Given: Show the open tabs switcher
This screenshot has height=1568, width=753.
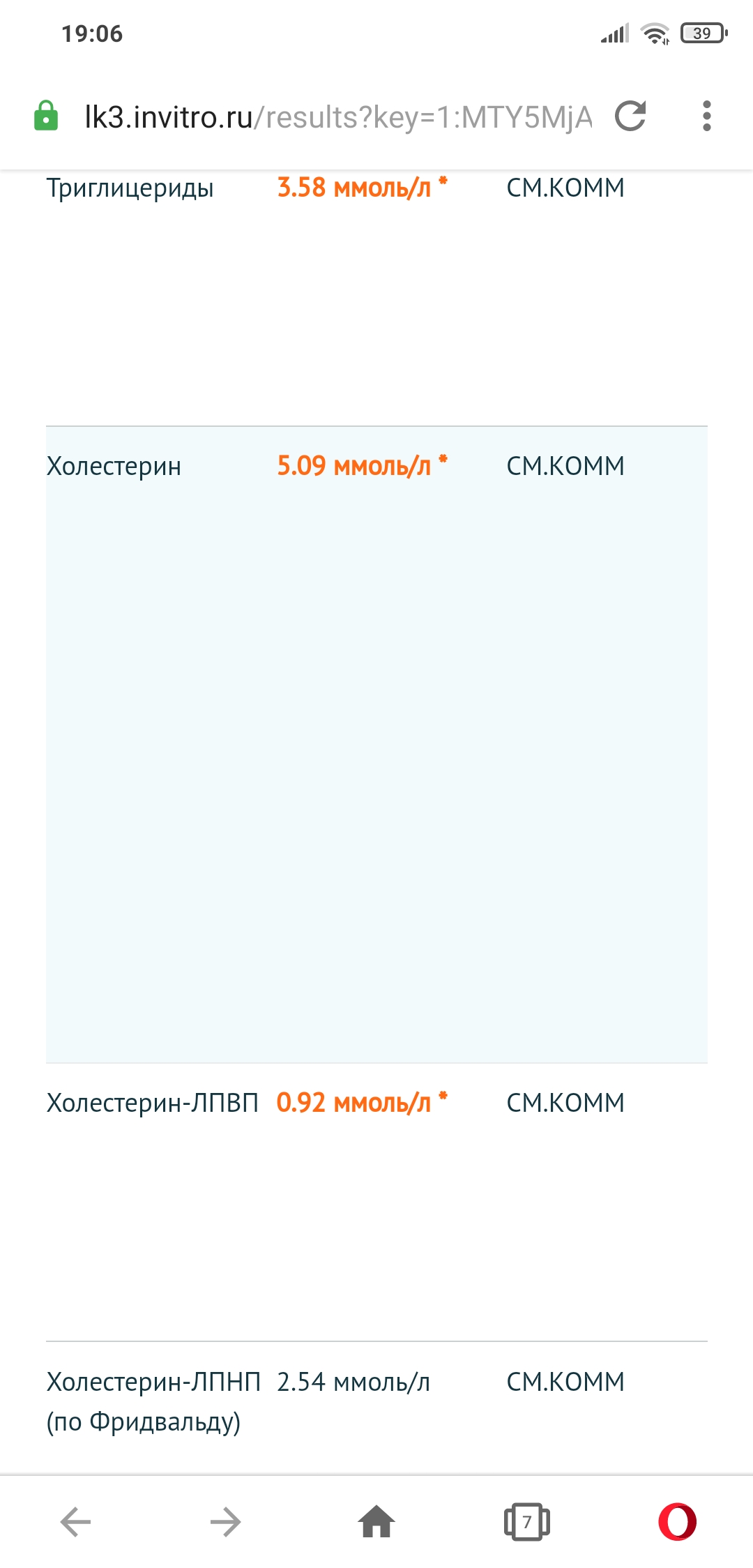Looking at the screenshot, I should 526,1521.
